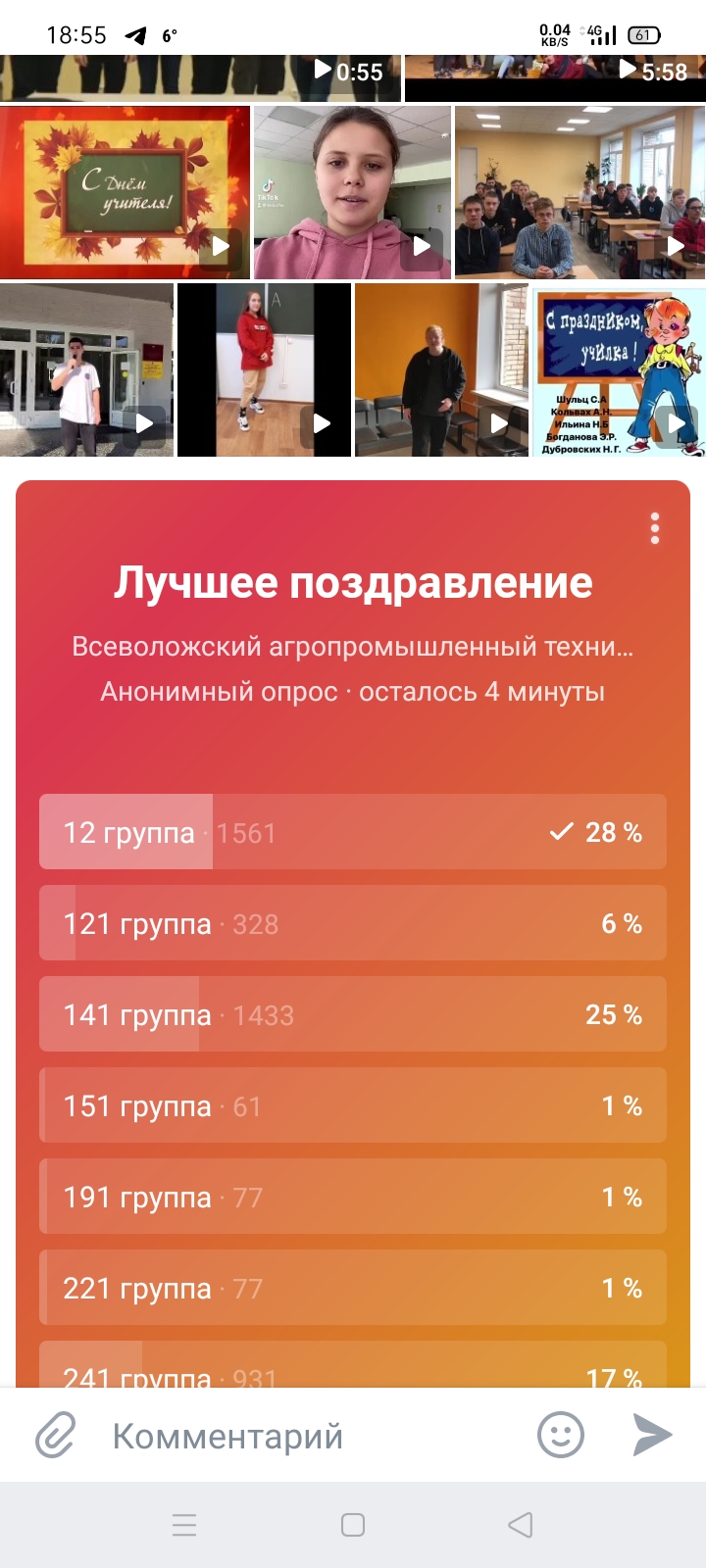Image resolution: width=706 pixels, height=1568 pixels.
Task: Select 191 группа poll answer
Action: click(352, 1197)
